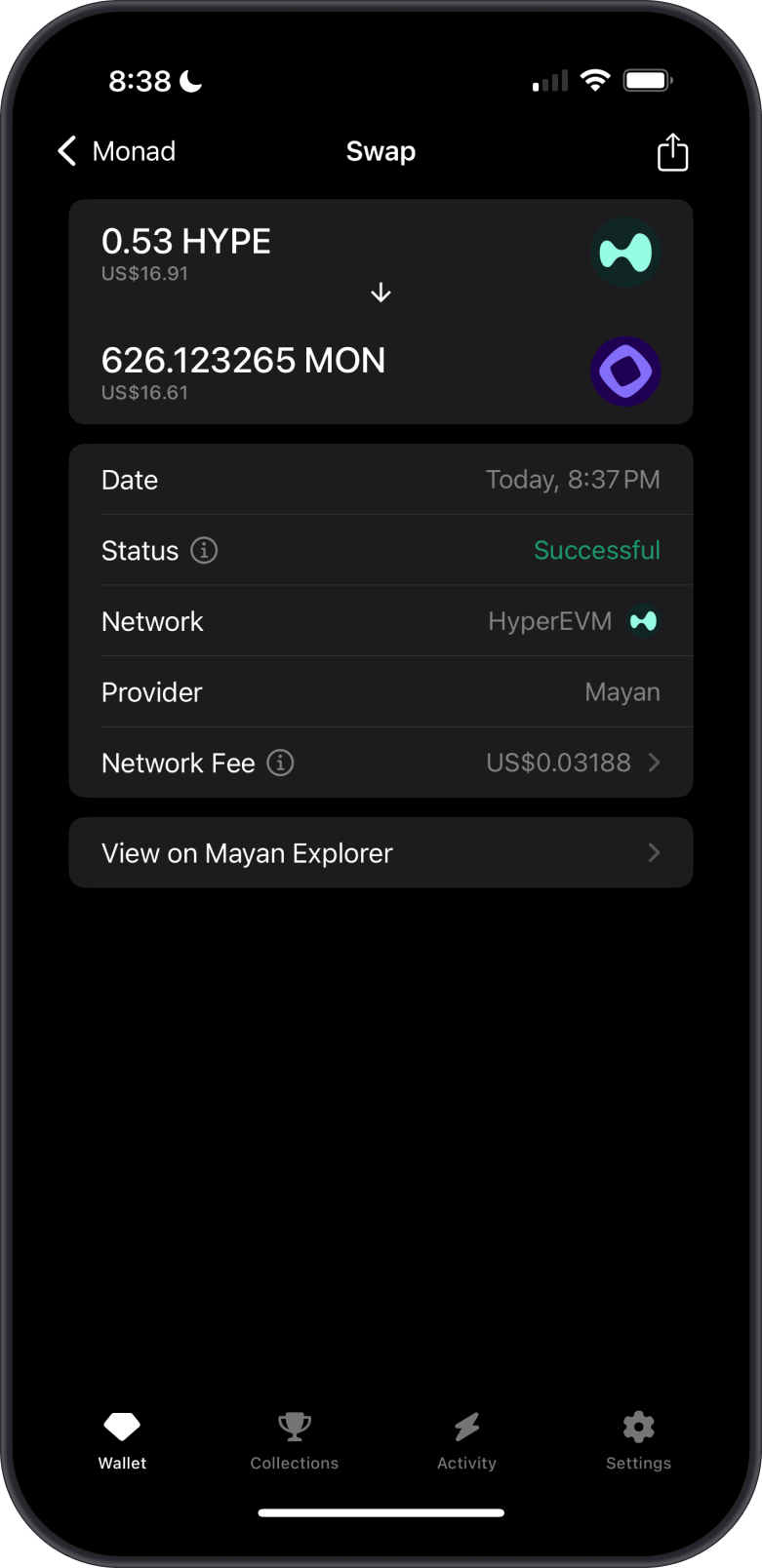This screenshot has height=1568, width=762.
Task: Switch to the Activity tab
Action: click(466, 1440)
